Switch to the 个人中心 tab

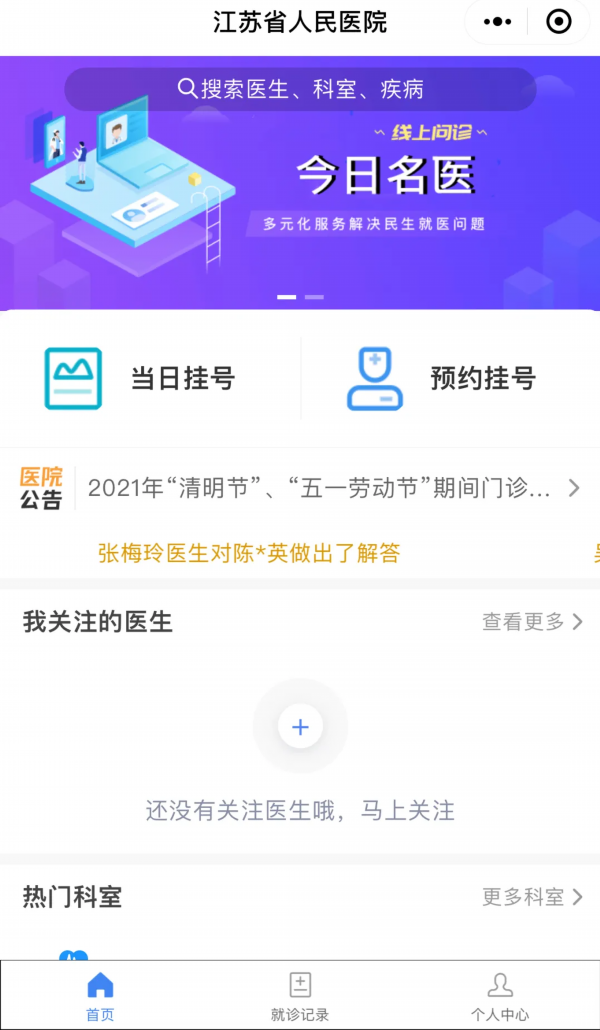tap(499, 996)
